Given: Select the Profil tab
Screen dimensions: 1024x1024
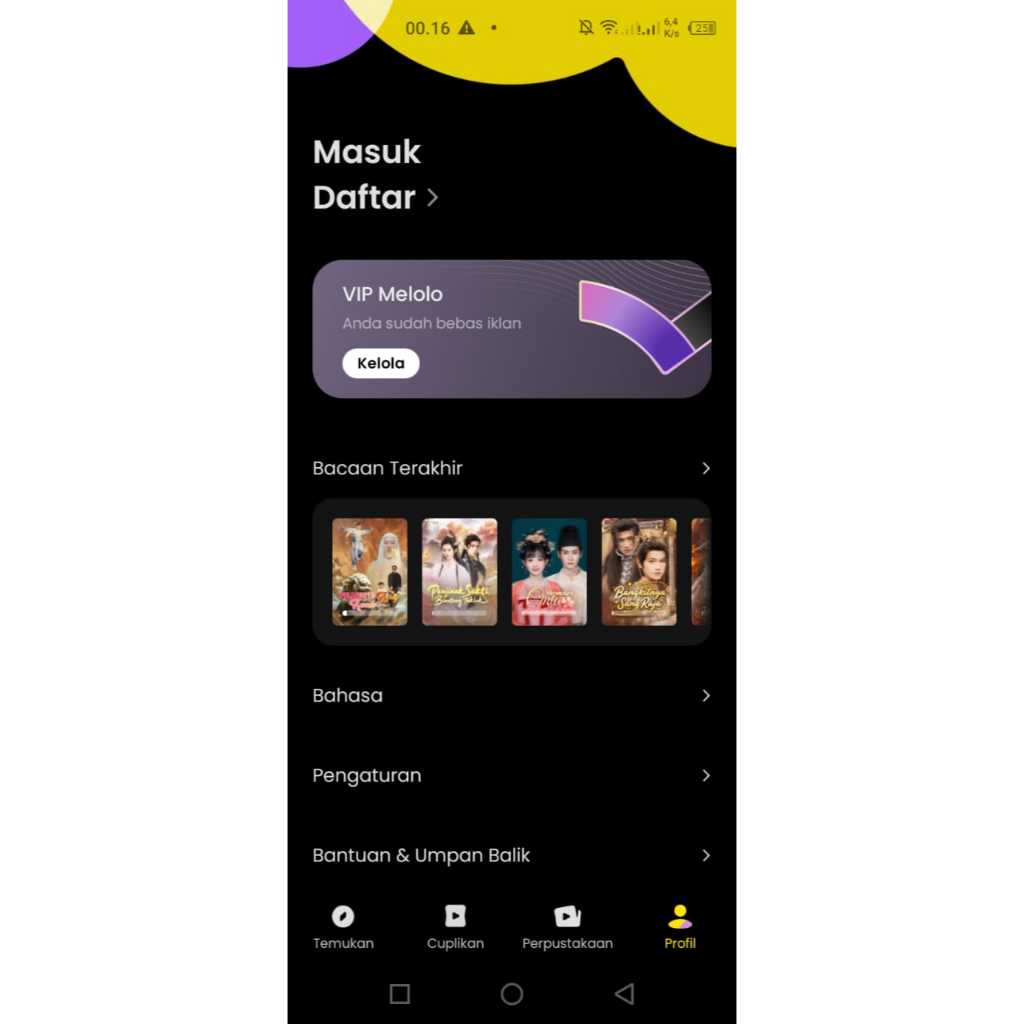Looking at the screenshot, I should 679,926.
